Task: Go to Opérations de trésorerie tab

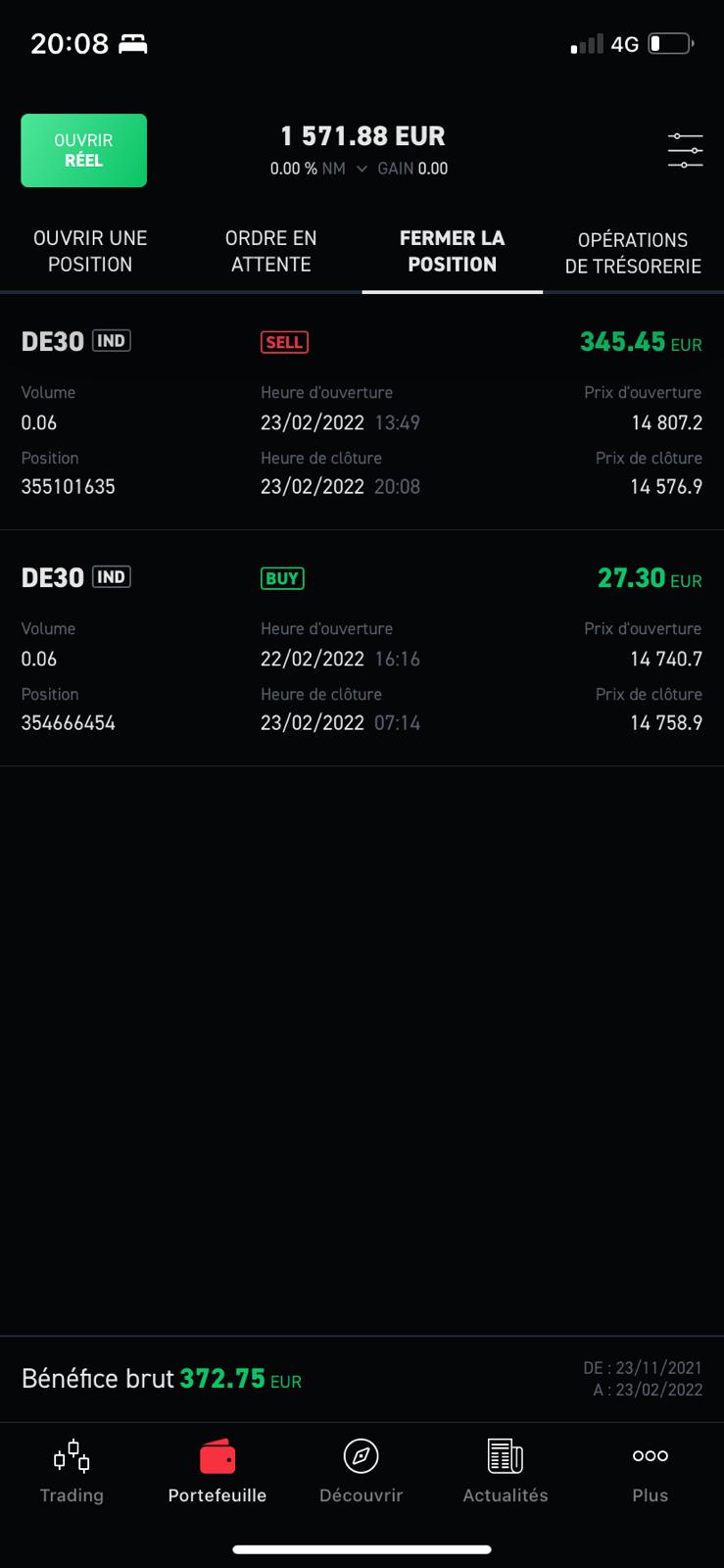Action: click(x=633, y=253)
